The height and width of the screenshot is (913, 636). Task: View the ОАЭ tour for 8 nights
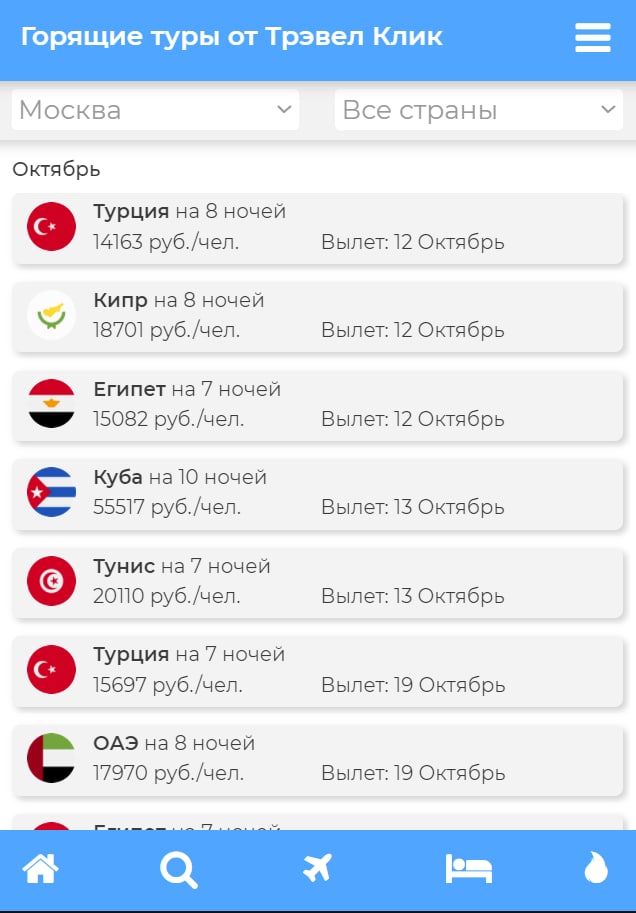click(x=317, y=758)
